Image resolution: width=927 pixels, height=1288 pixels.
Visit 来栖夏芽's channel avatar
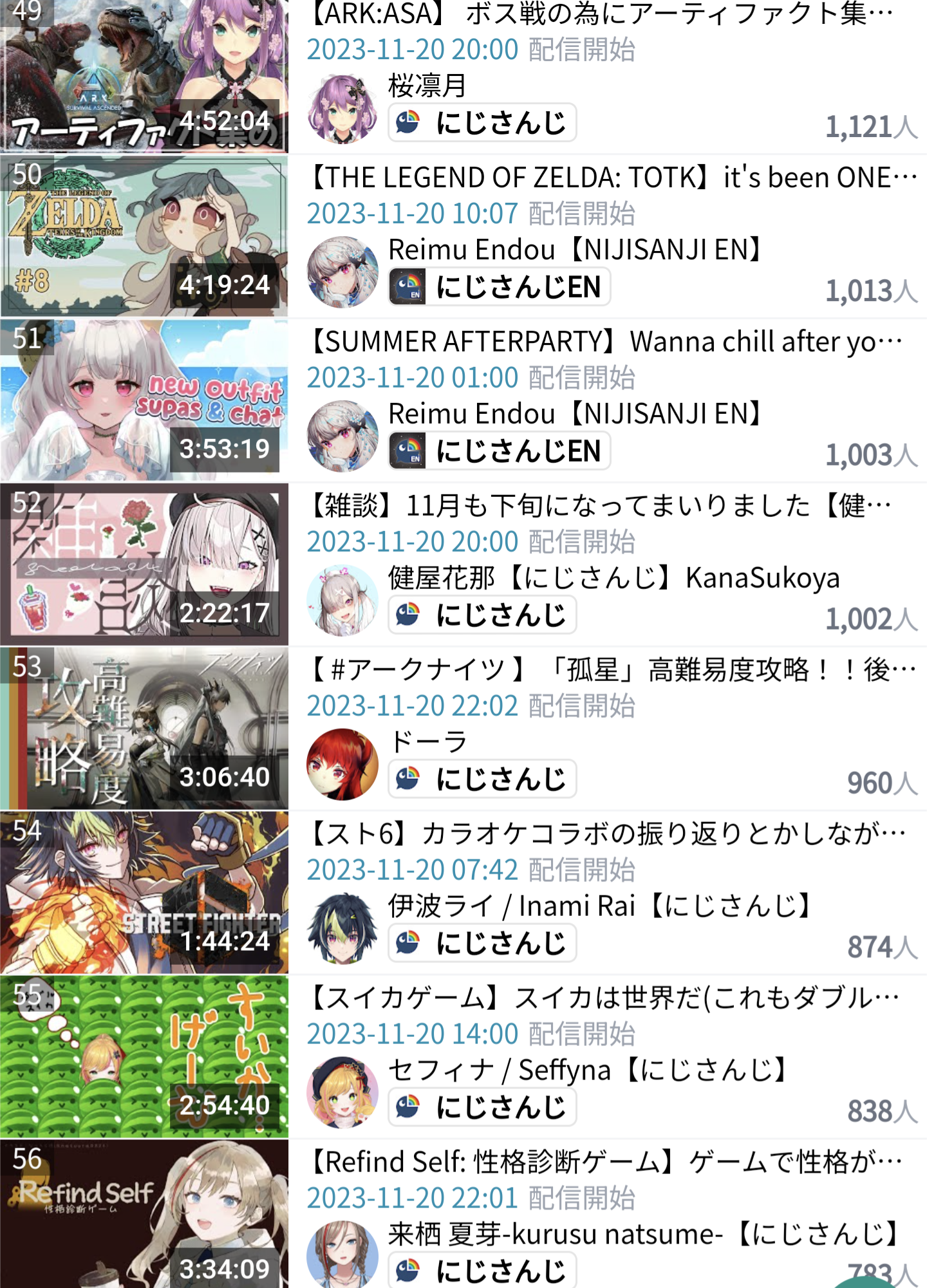click(342, 1255)
